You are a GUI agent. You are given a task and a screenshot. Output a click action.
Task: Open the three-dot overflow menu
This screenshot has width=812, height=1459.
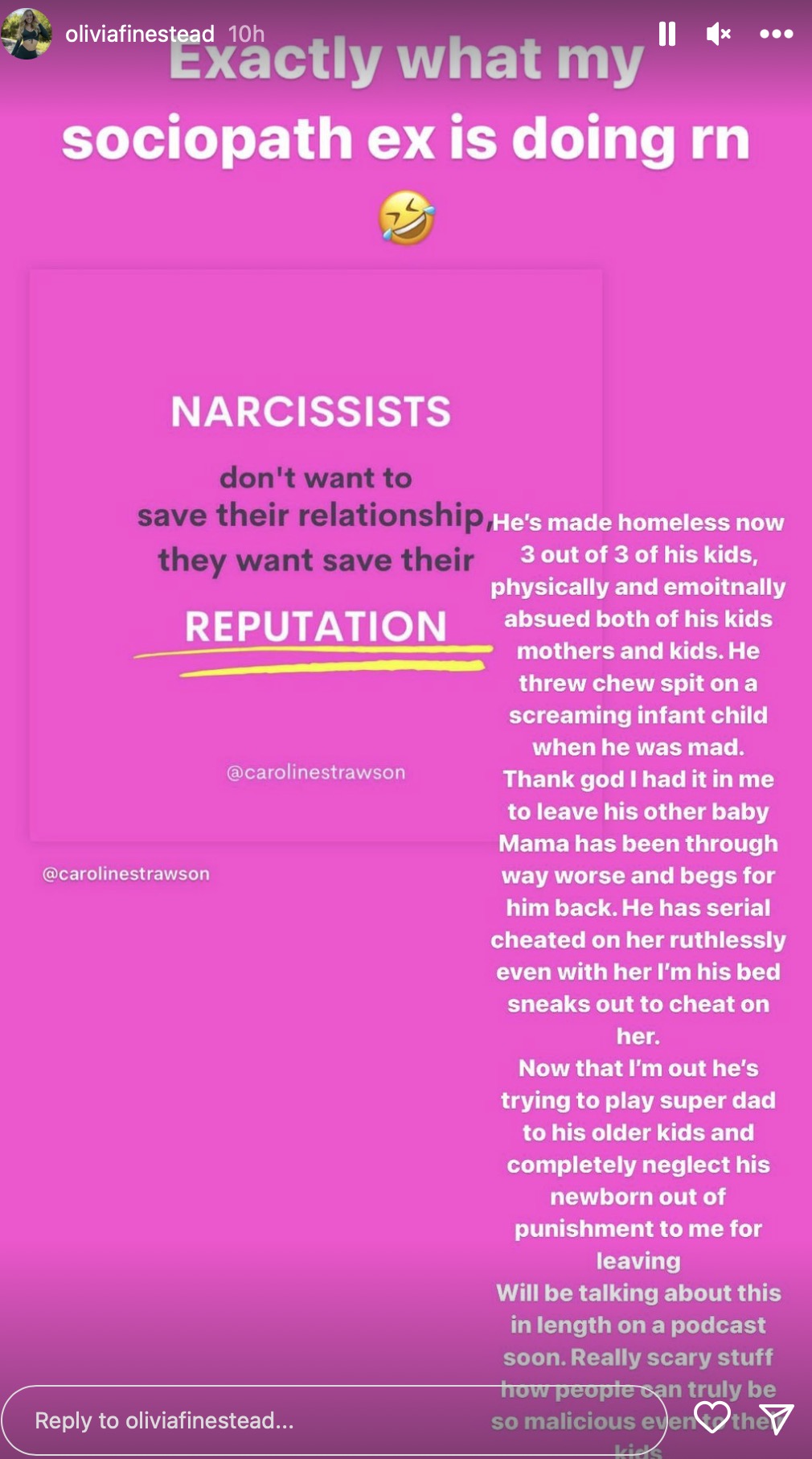[x=776, y=34]
